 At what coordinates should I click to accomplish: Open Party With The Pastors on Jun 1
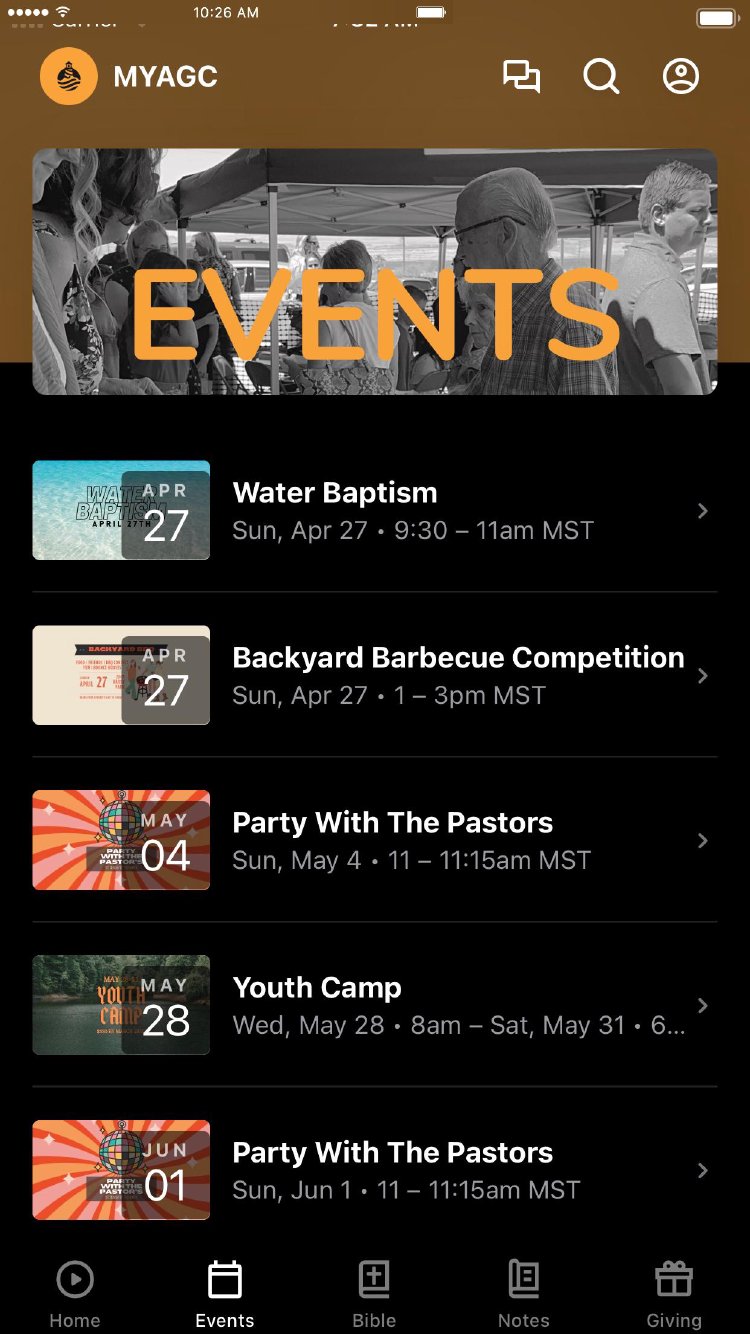[x=374, y=1170]
